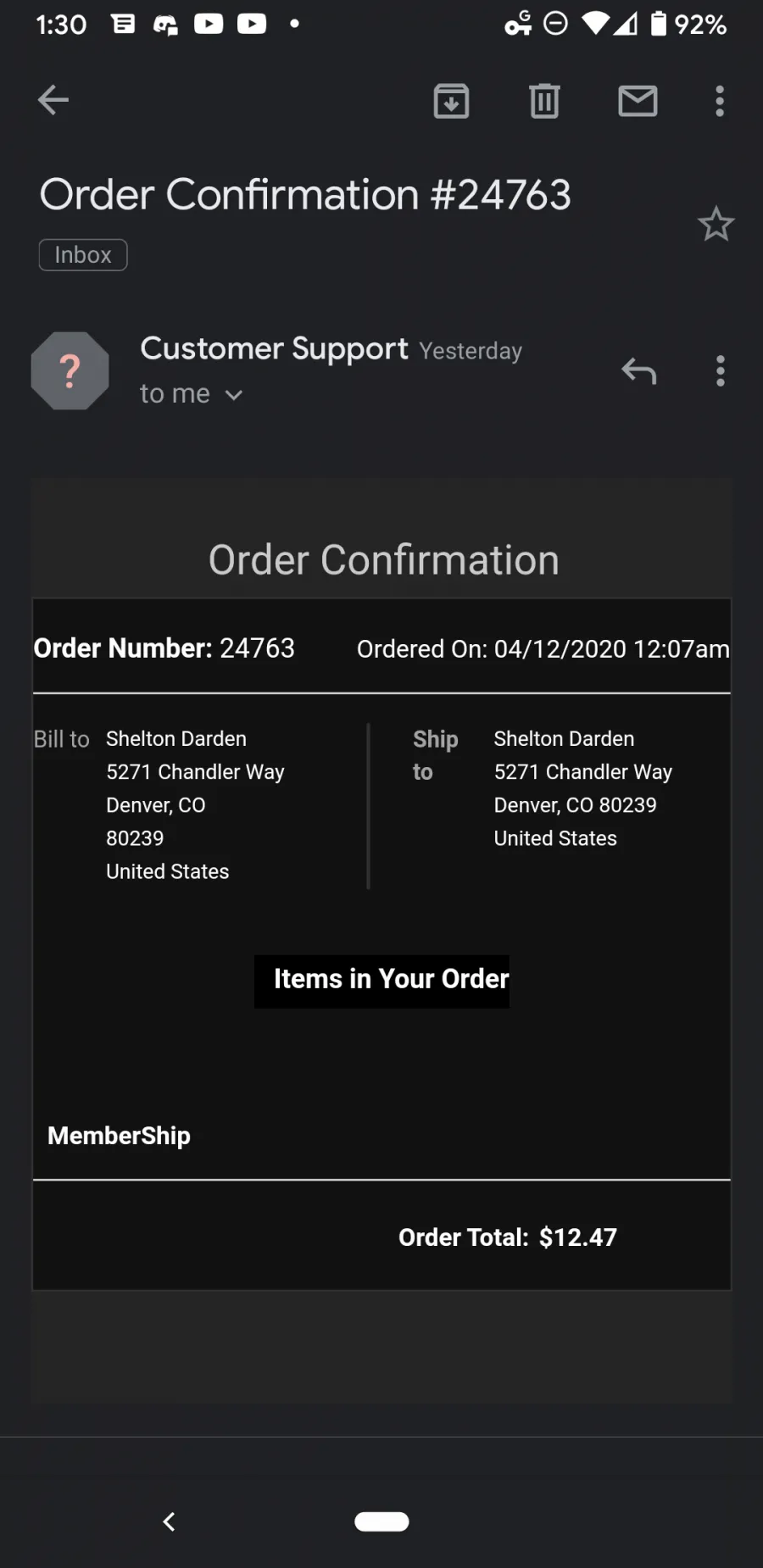Archive this order confirmation email

pyautogui.click(x=451, y=101)
